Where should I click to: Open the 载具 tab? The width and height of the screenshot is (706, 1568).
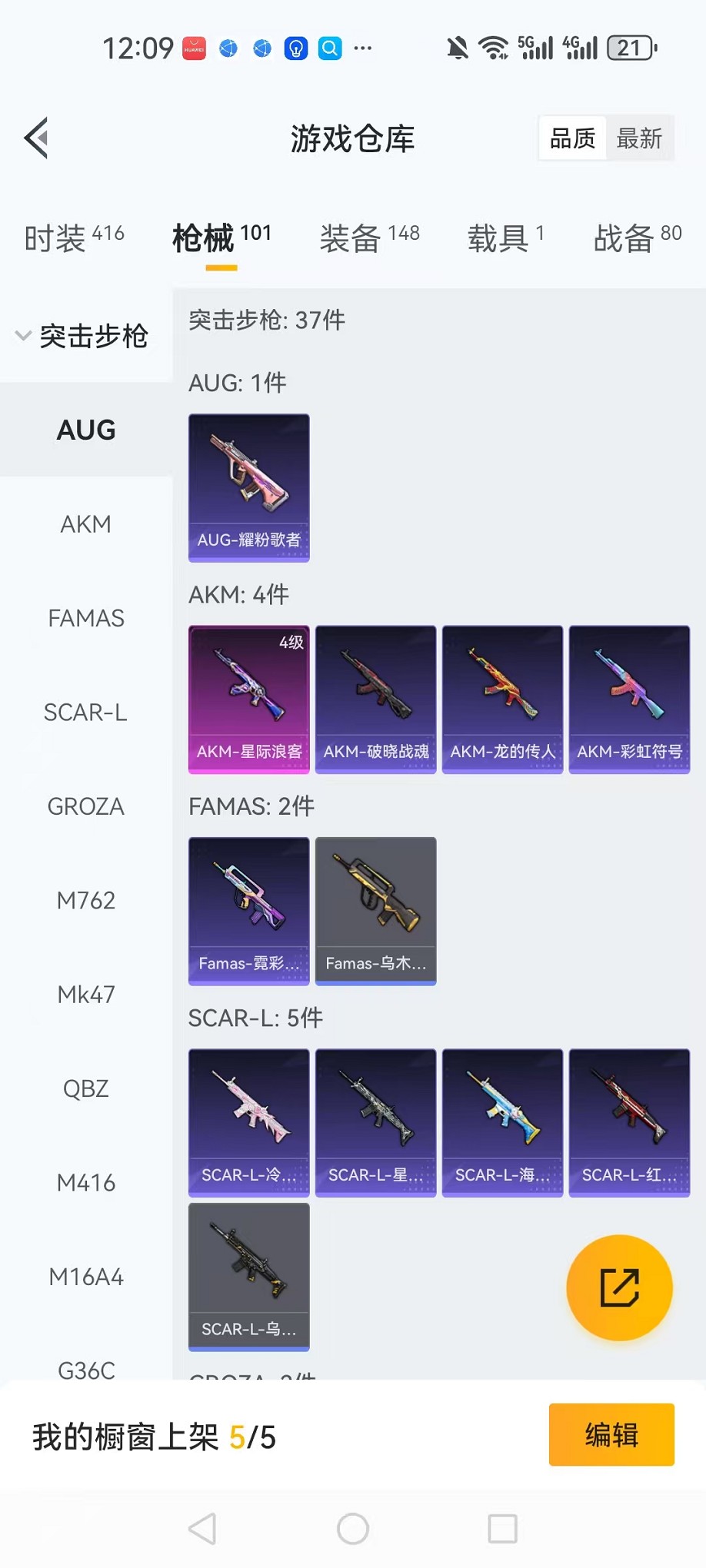click(505, 238)
